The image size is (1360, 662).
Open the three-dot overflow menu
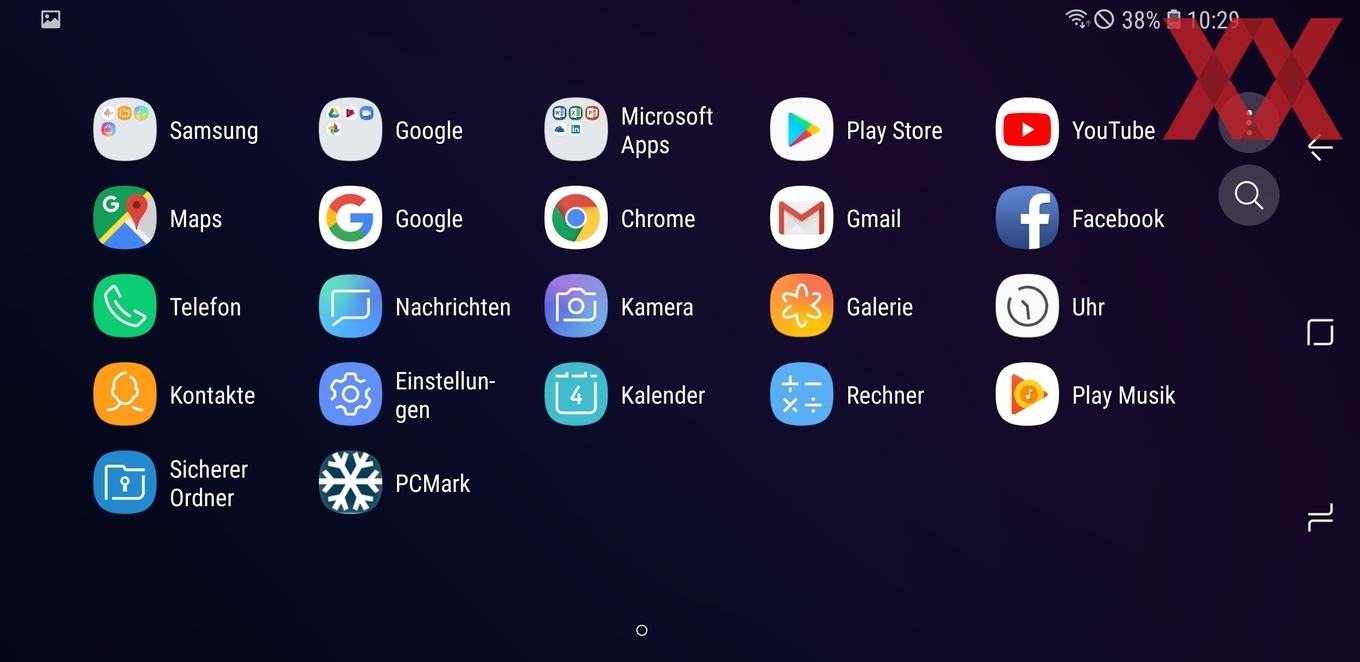coord(1248,123)
